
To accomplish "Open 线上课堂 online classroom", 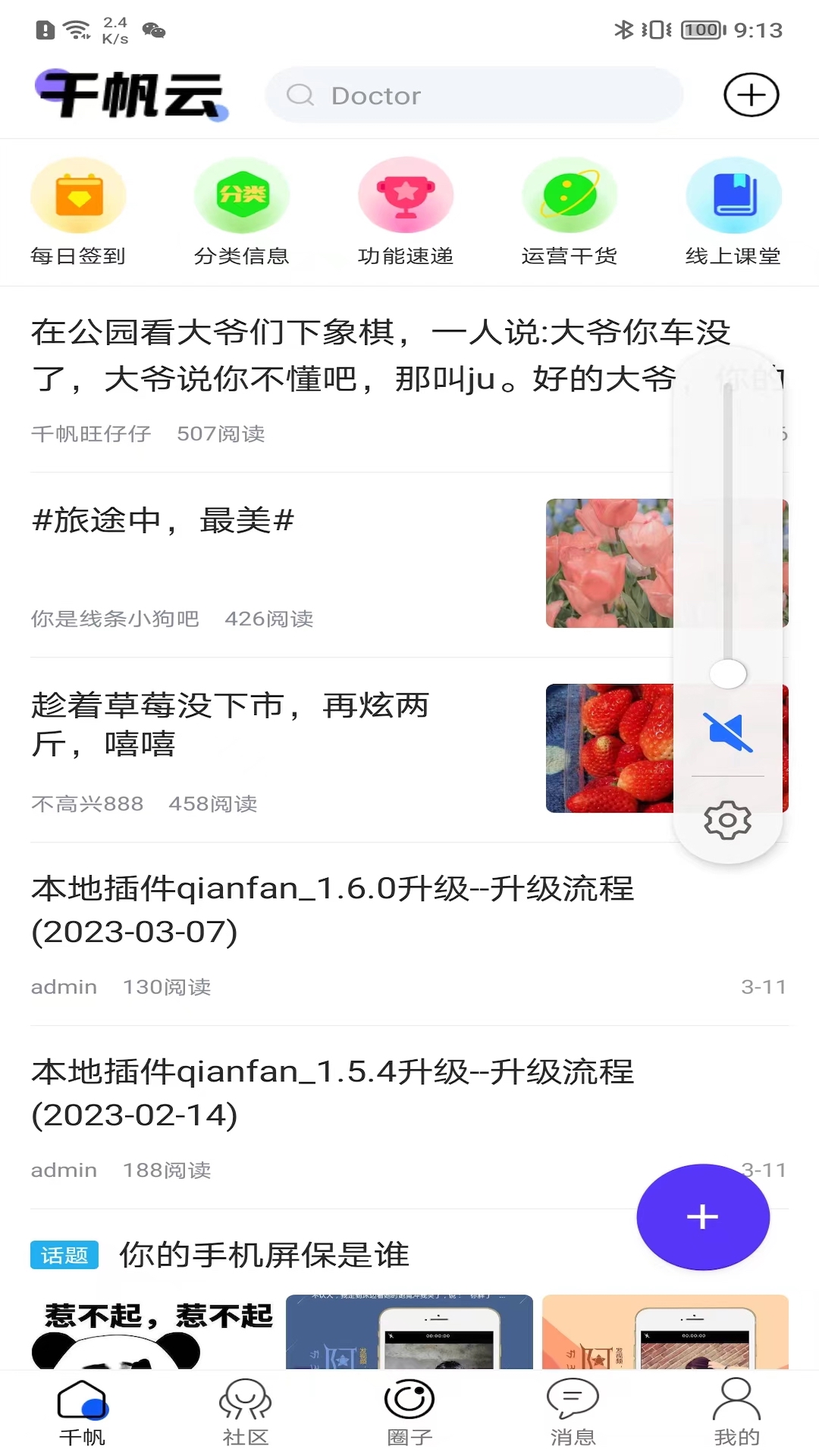I will pyautogui.click(x=733, y=196).
